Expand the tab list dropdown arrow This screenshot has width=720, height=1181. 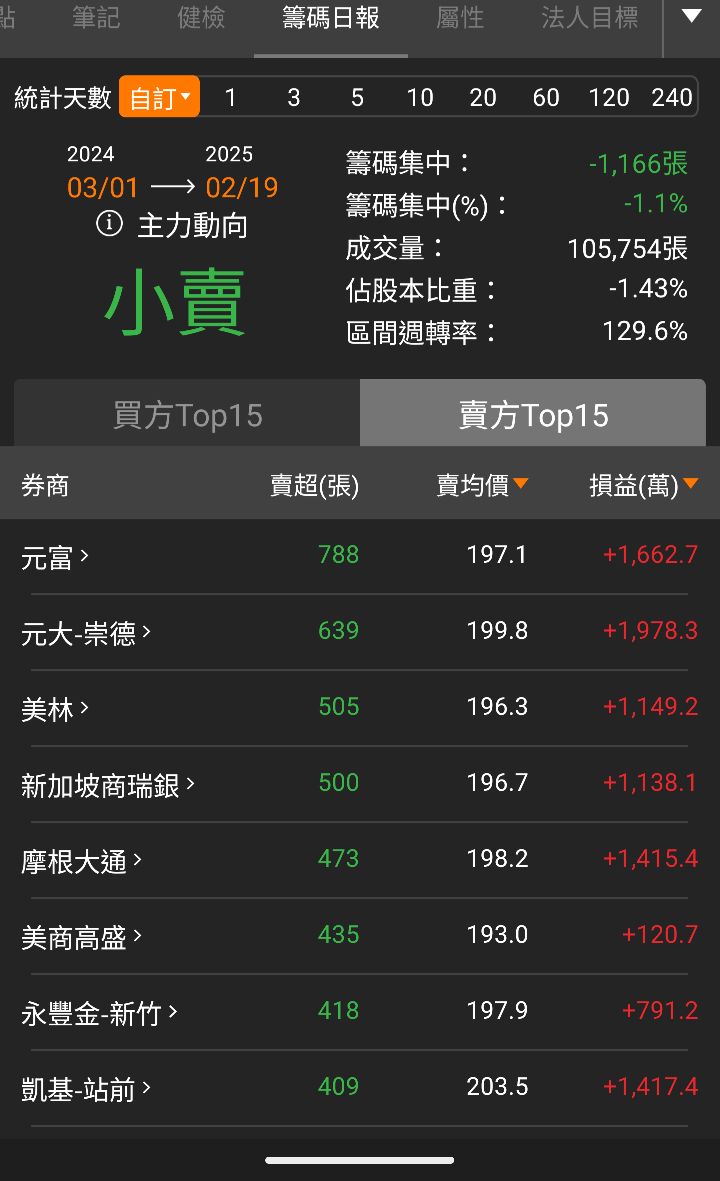tap(691, 17)
